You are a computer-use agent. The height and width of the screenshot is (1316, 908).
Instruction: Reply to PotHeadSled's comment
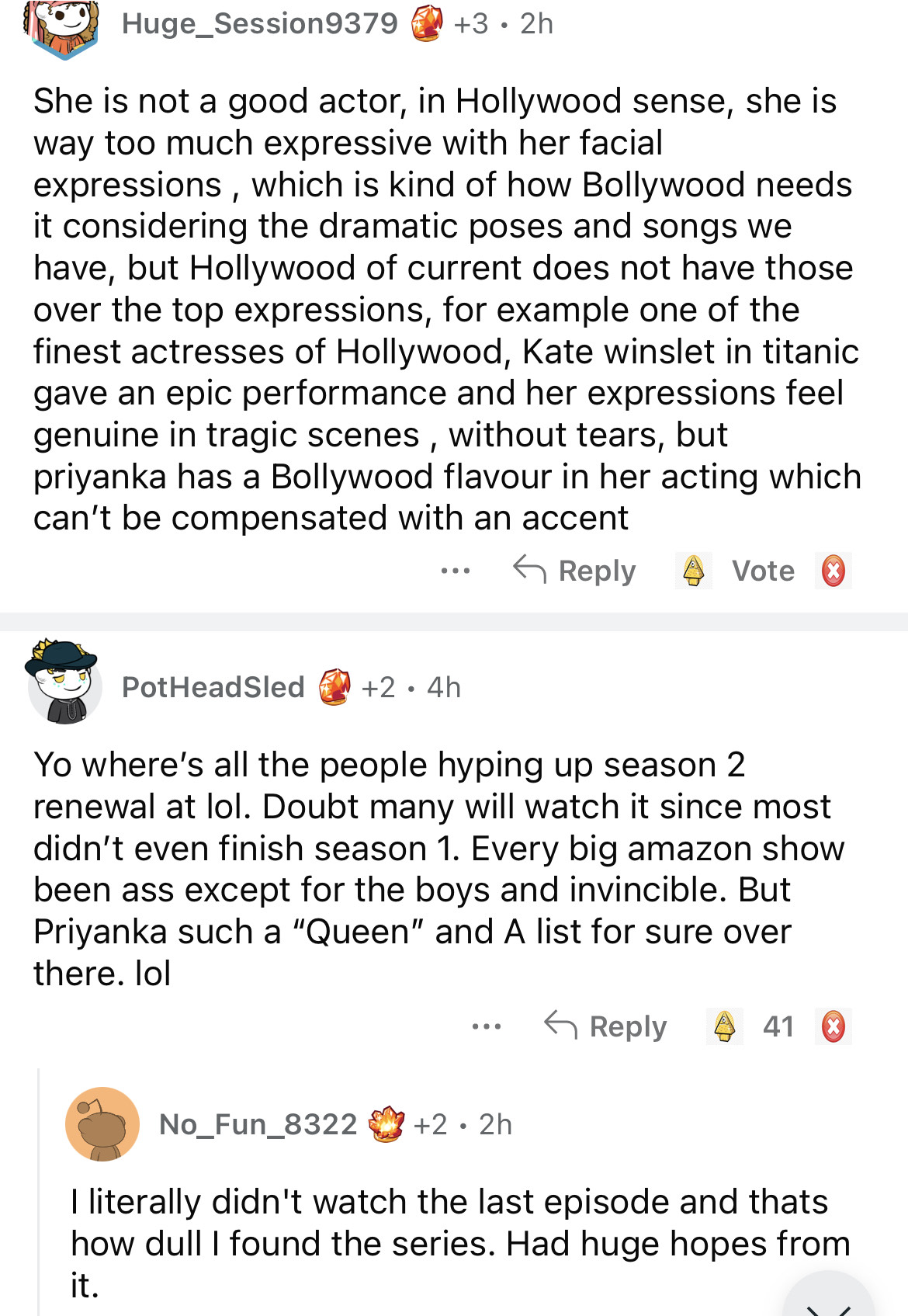[x=606, y=1026]
